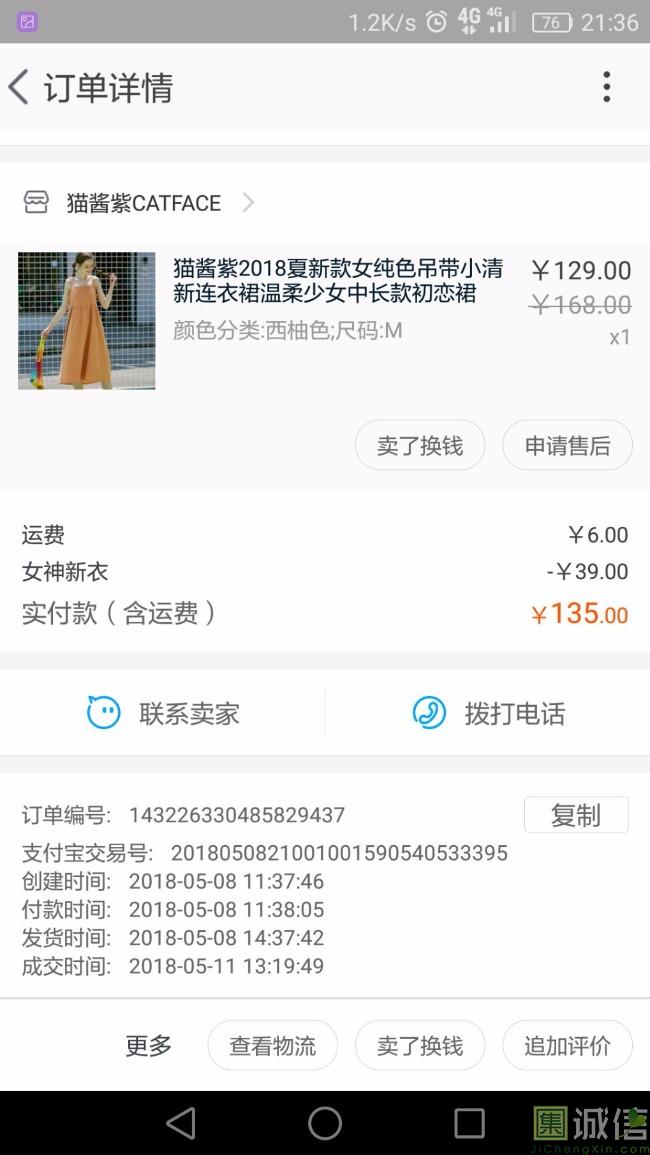Open the three-dot overflow menu
The width and height of the screenshot is (650, 1155).
pyautogui.click(x=606, y=87)
